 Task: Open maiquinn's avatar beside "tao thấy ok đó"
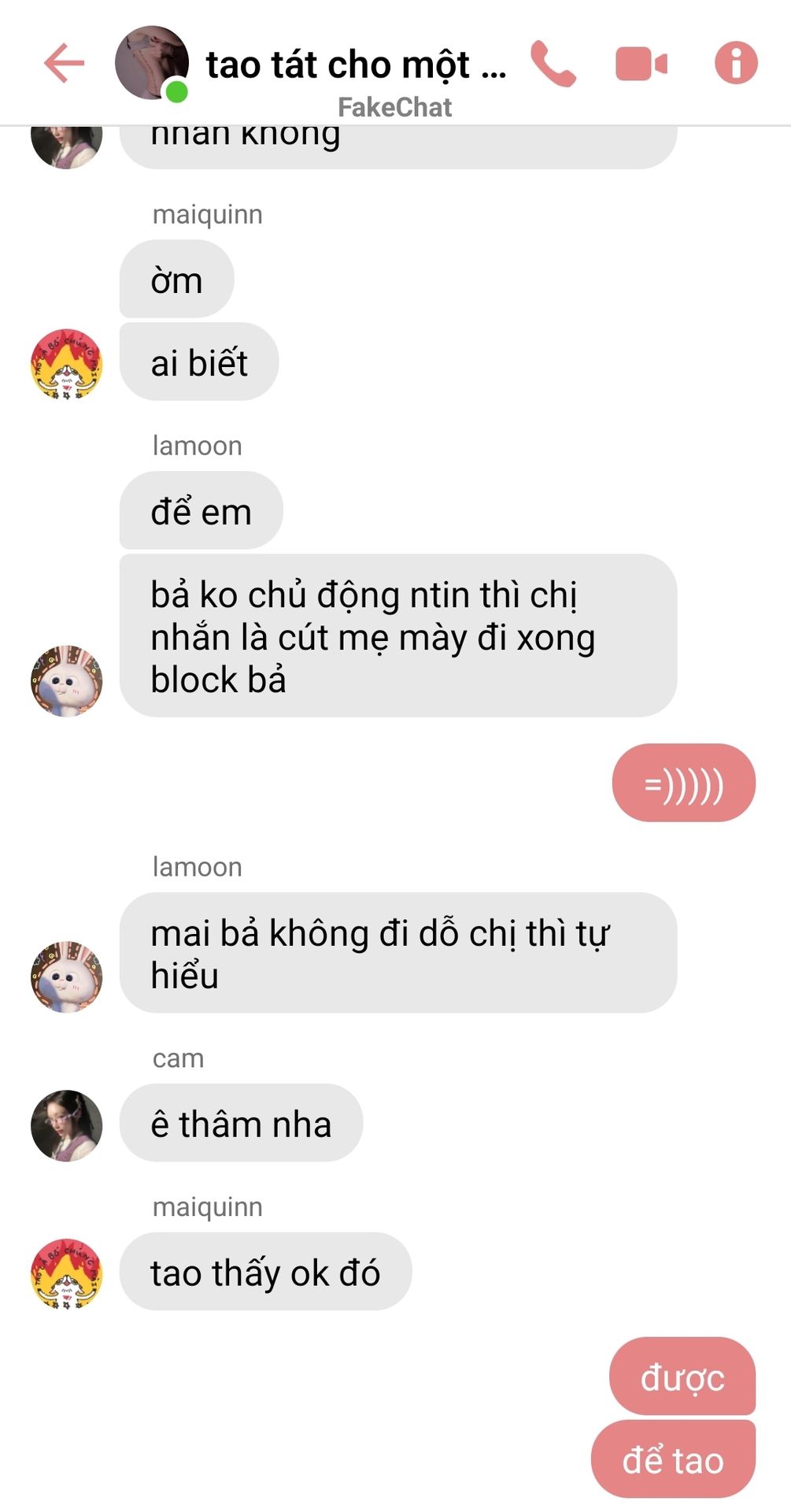(x=67, y=1273)
